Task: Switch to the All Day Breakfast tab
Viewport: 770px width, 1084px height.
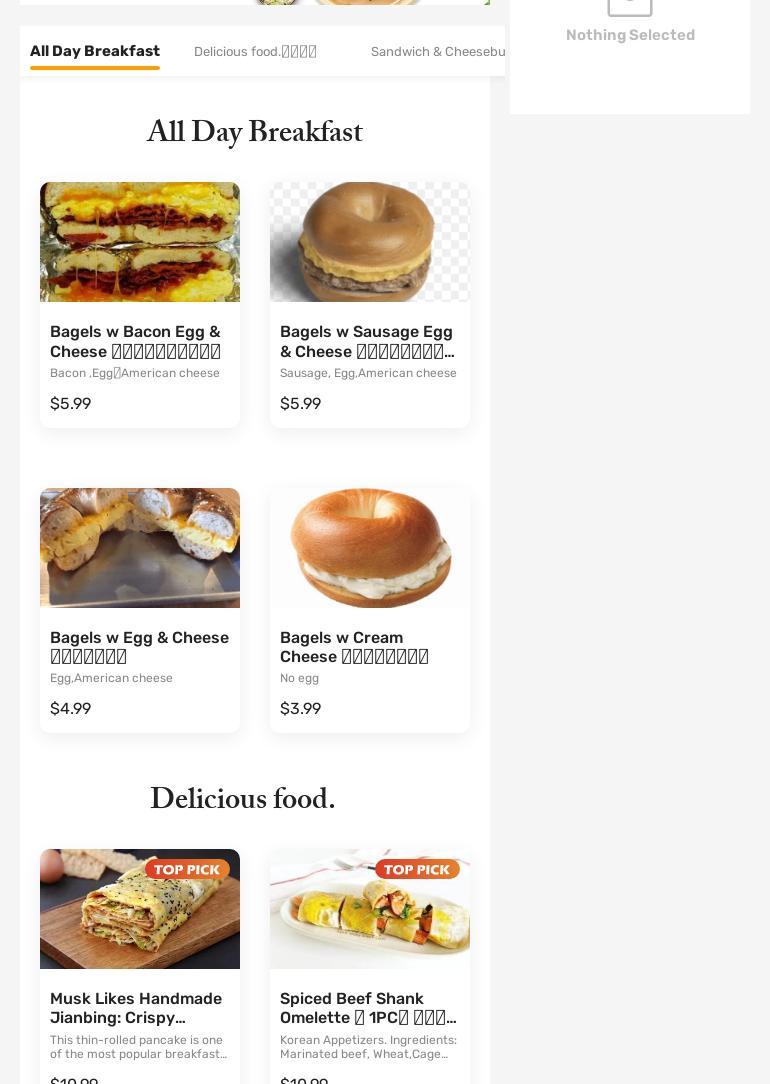Action: pyautogui.click(x=95, y=51)
